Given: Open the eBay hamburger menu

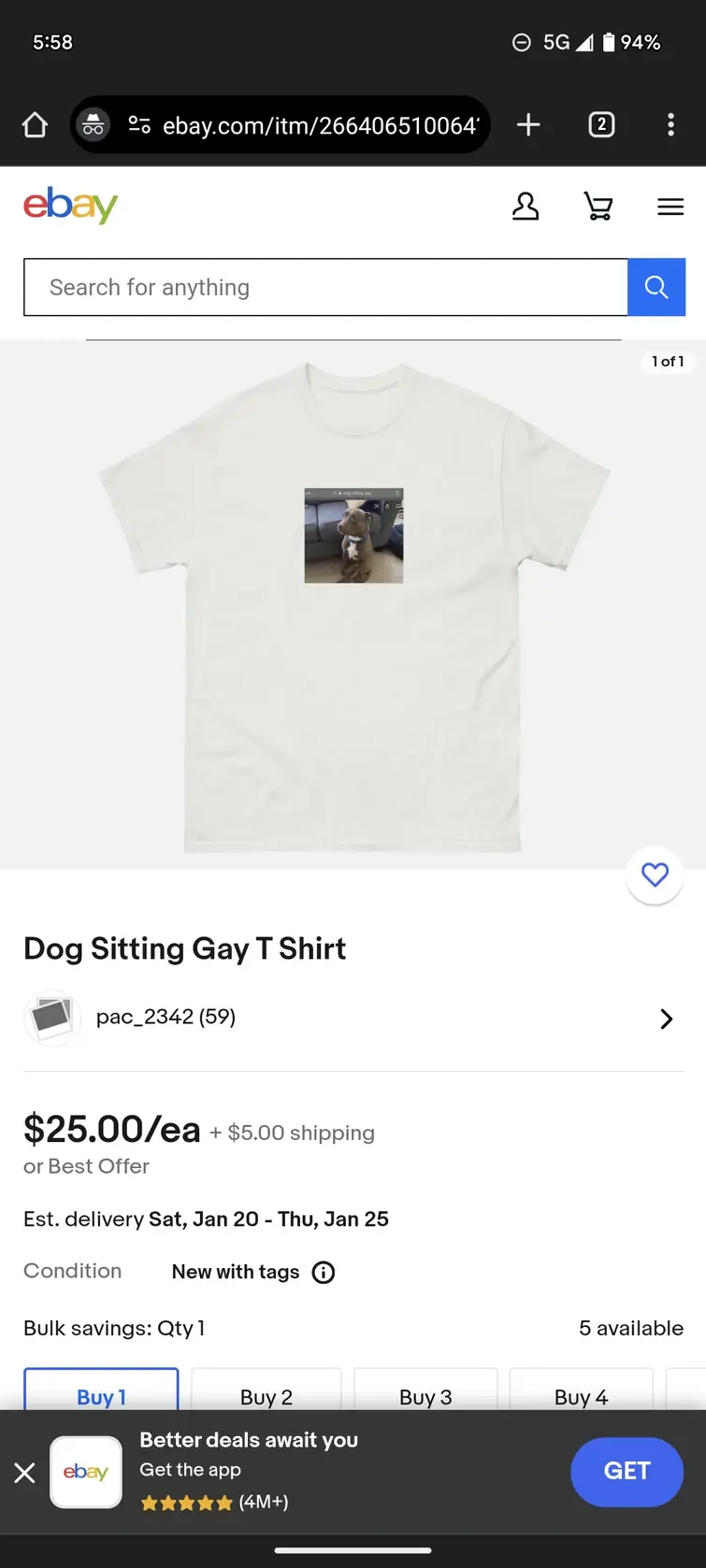Looking at the screenshot, I should [670, 207].
